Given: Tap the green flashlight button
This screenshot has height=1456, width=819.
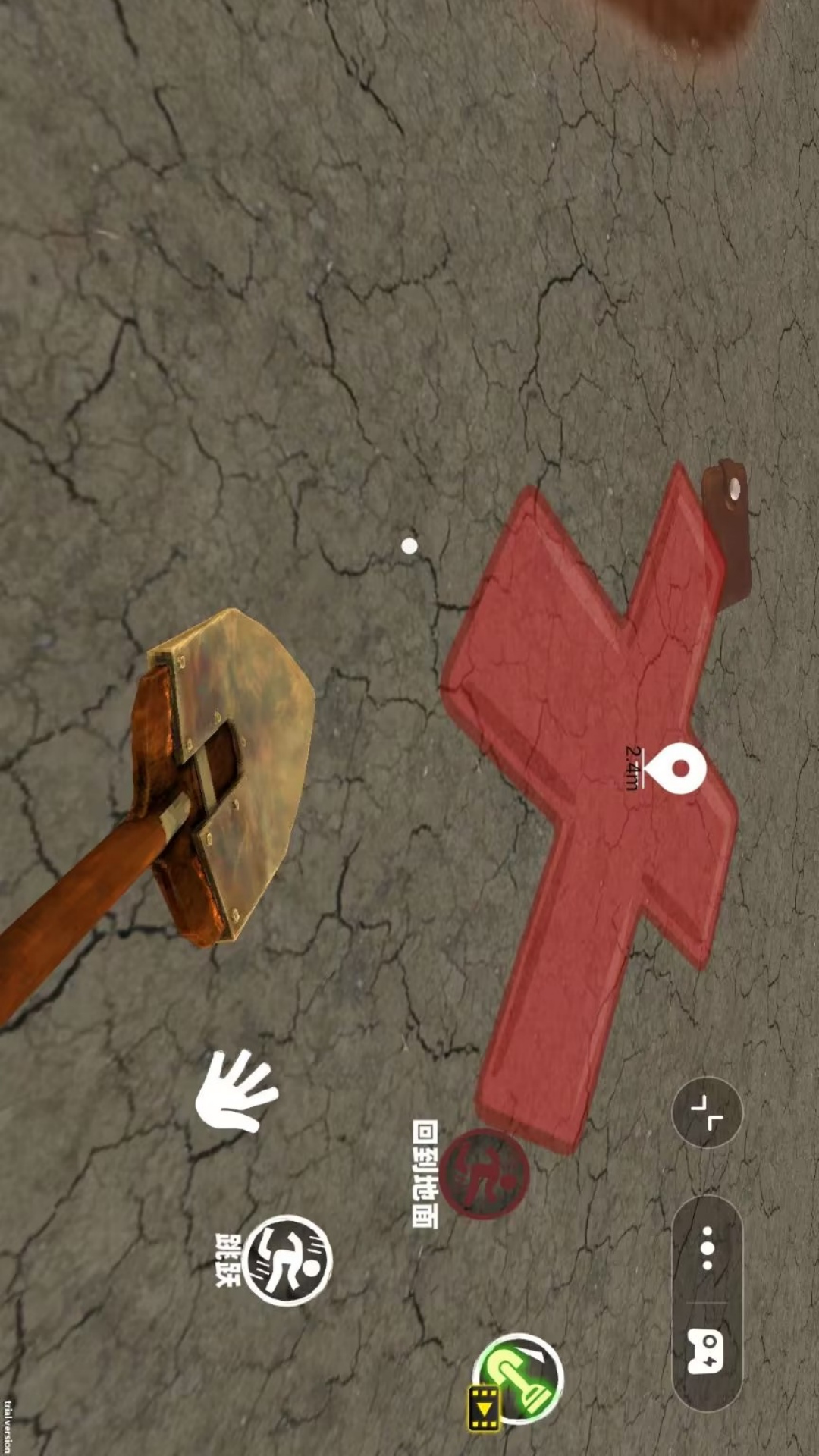Looking at the screenshot, I should [519, 1378].
